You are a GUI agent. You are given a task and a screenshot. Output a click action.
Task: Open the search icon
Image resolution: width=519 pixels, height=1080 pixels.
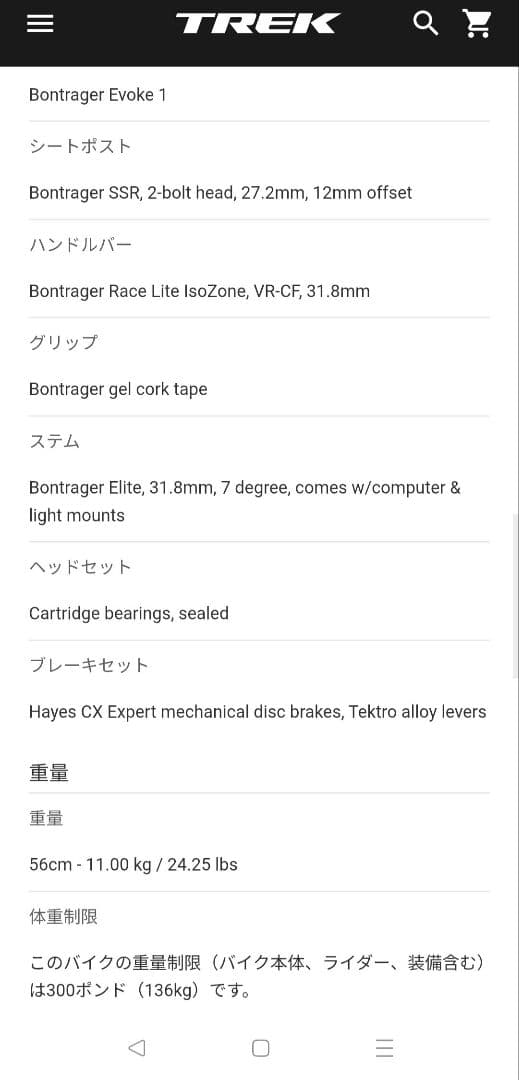click(425, 24)
